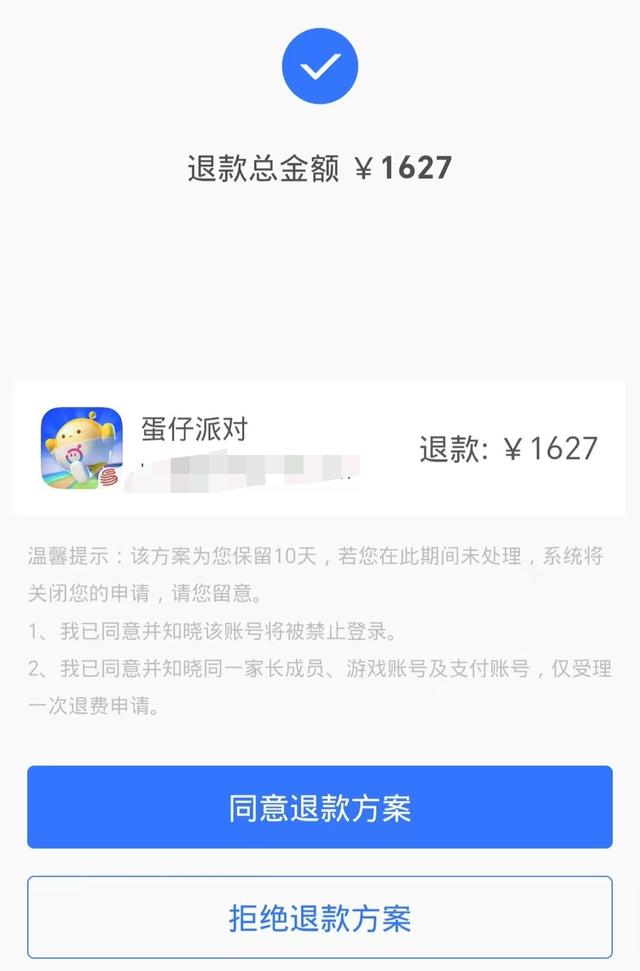
Task: Select 拒绝退款方案 to decline the refund
Action: (320, 917)
